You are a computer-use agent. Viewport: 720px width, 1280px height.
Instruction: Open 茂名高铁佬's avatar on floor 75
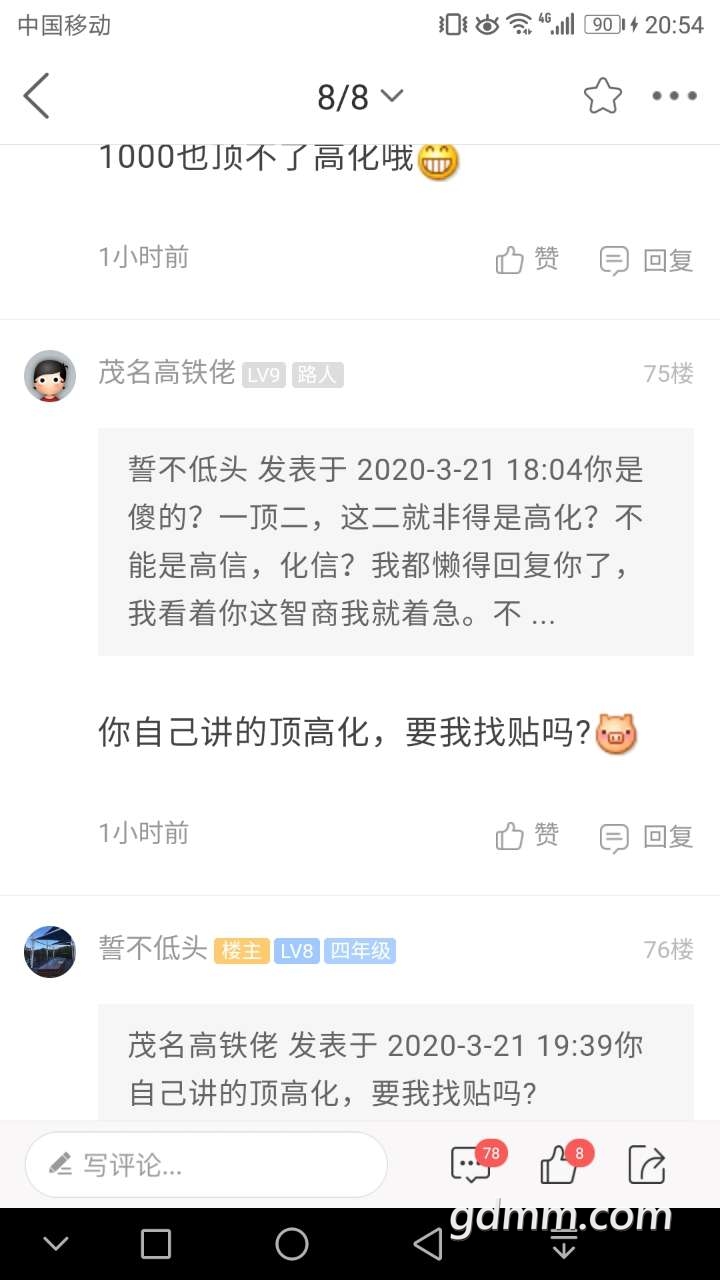[50, 376]
